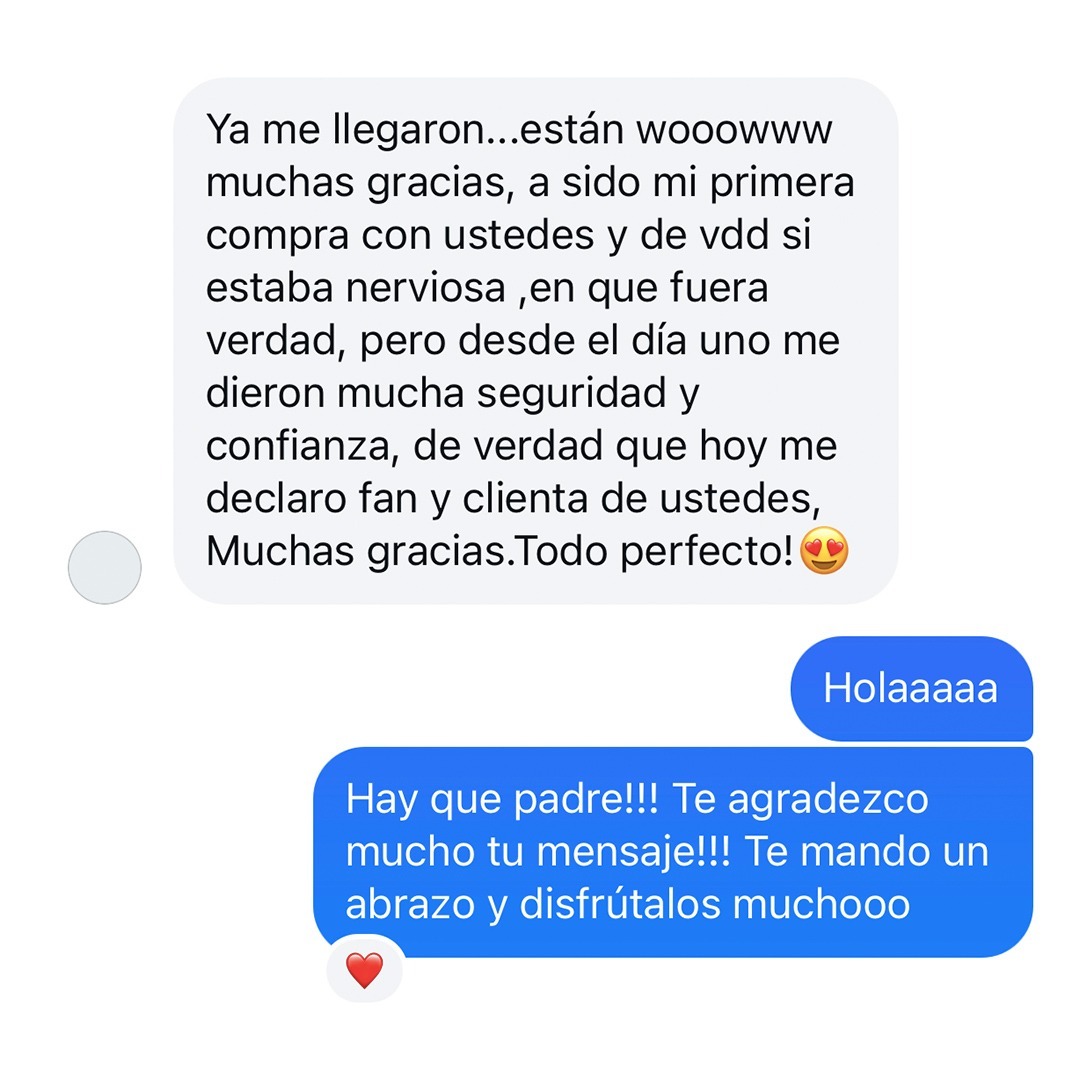
Task: Open the sender's profile avatar
Action: click(x=104, y=567)
